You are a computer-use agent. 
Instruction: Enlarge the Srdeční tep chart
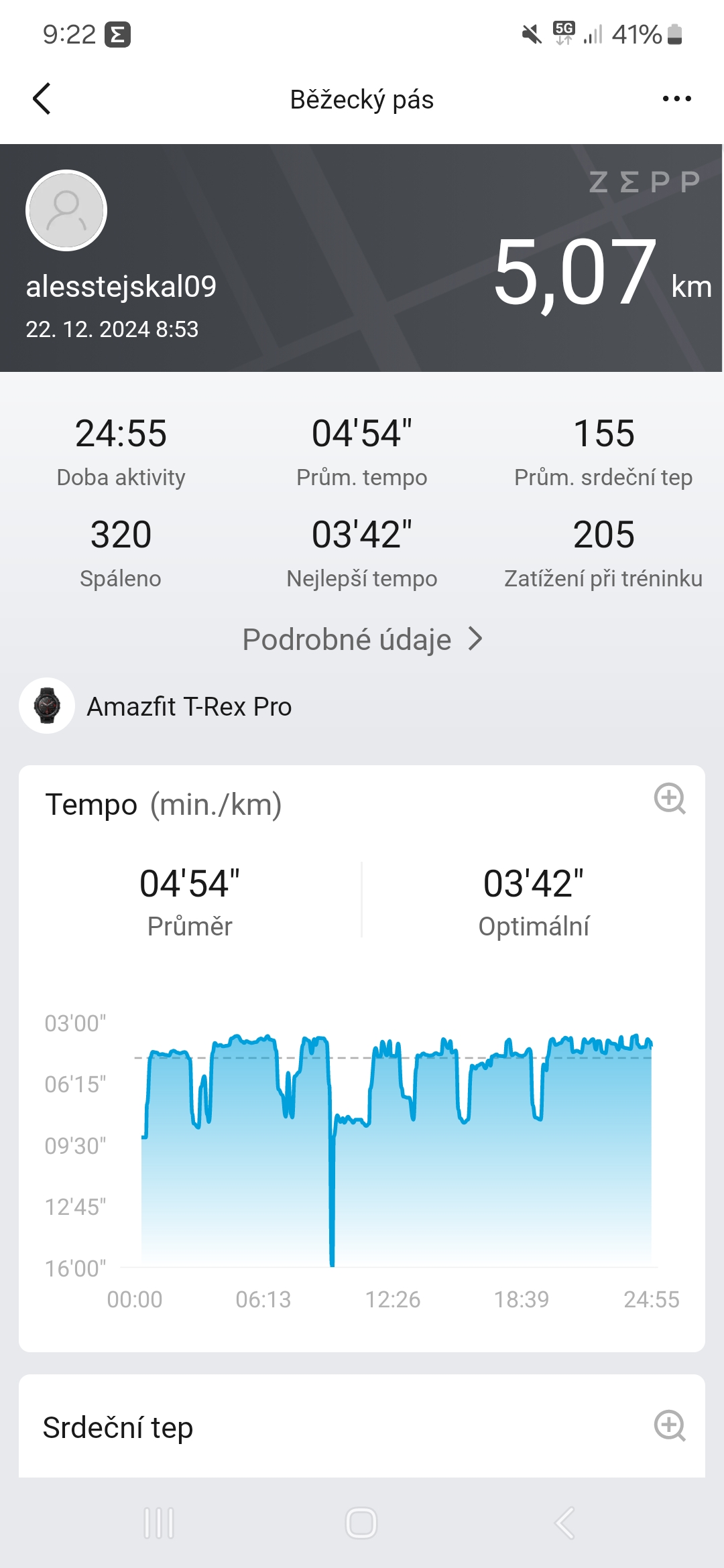click(669, 1425)
